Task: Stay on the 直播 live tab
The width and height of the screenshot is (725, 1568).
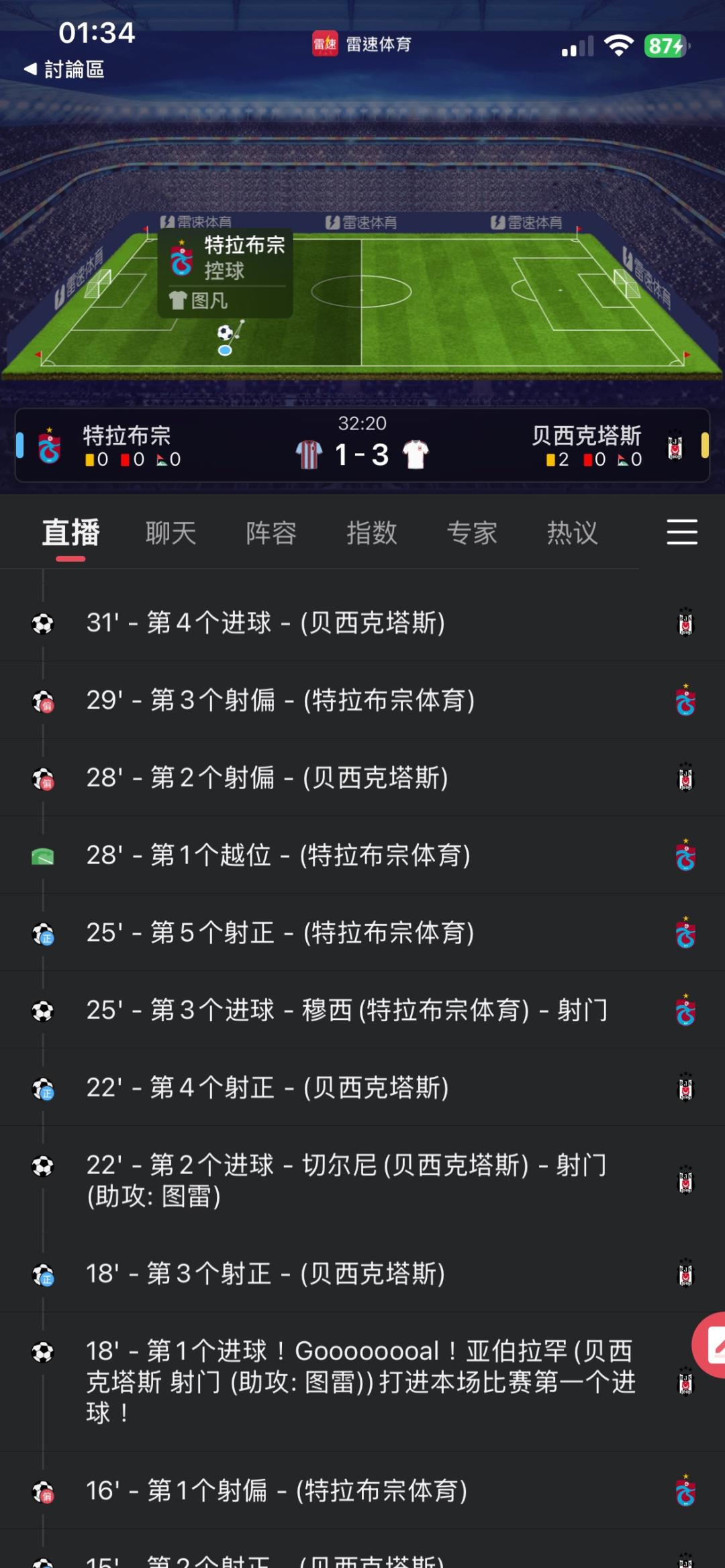Action: pyautogui.click(x=71, y=533)
